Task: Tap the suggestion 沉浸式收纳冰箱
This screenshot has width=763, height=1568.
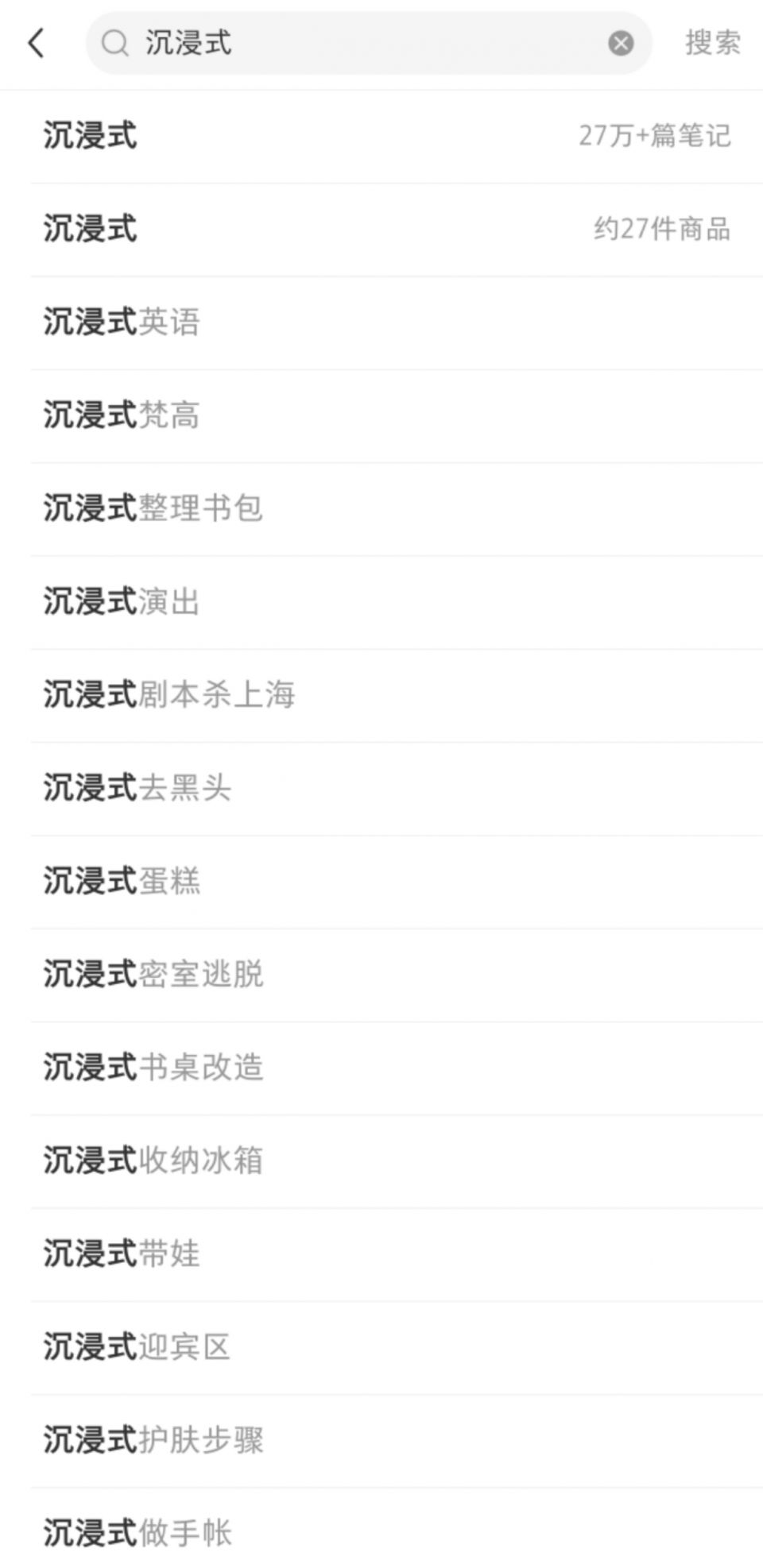Action: (x=153, y=1161)
